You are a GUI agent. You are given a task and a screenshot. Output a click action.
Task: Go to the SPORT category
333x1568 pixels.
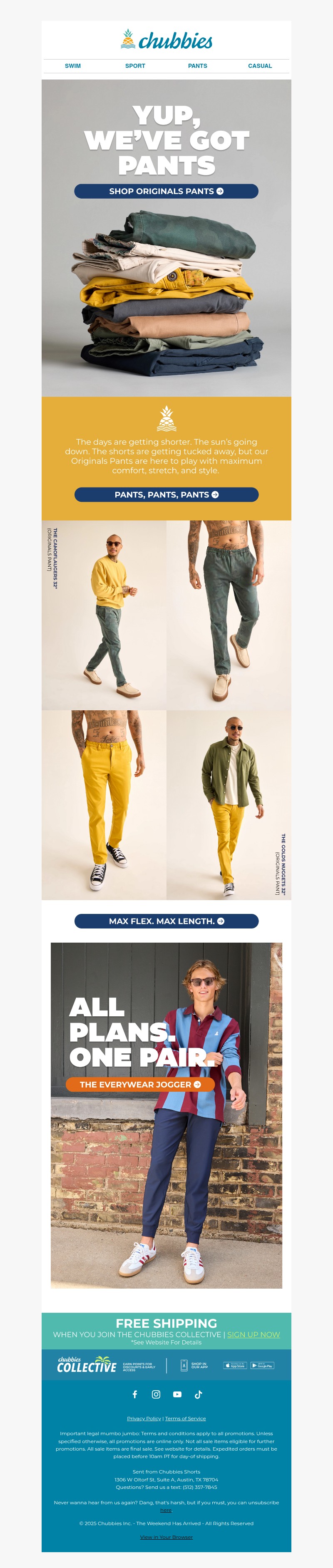click(135, 66)
